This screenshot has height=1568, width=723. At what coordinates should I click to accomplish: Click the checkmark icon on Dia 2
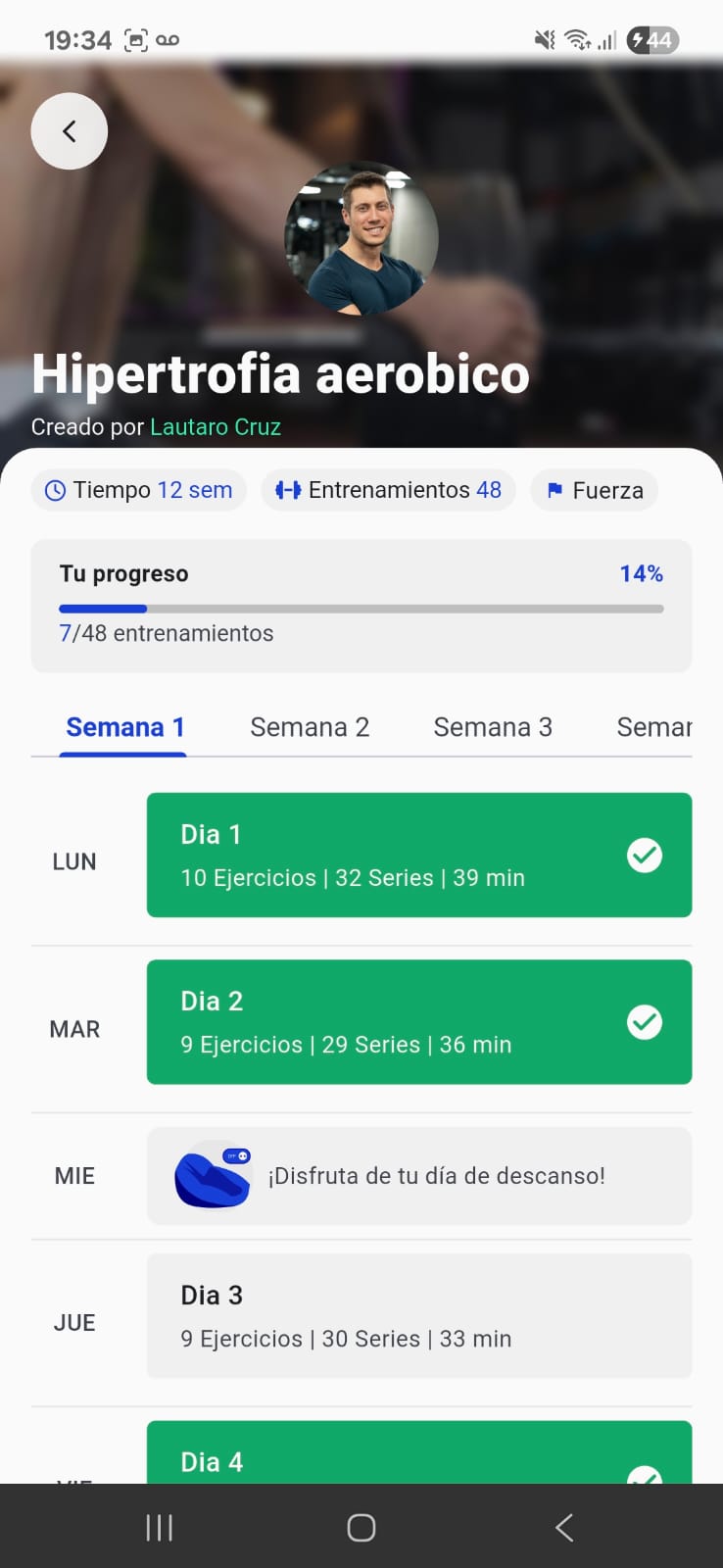click(x=646, y=1022)
